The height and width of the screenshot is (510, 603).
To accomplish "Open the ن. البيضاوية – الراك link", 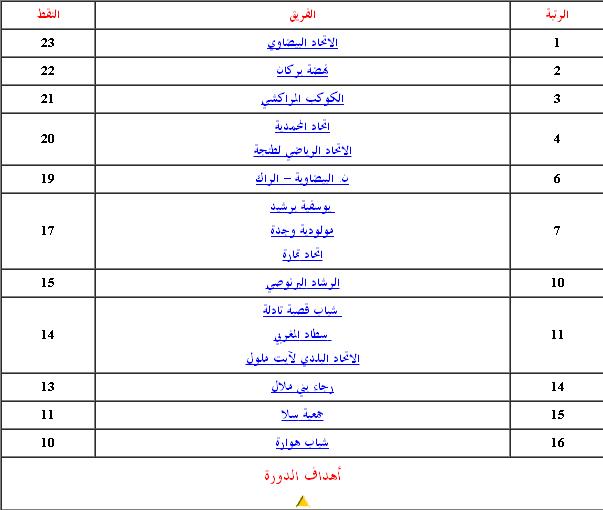I will coord(302,179).
